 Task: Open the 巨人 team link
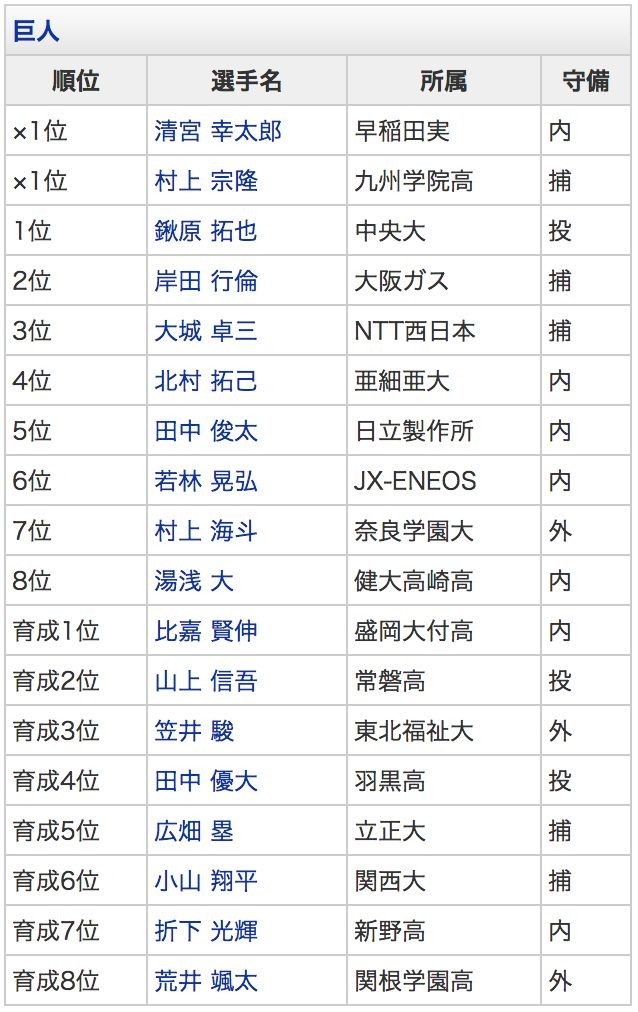pyautogui.click(x=36, y=31)
